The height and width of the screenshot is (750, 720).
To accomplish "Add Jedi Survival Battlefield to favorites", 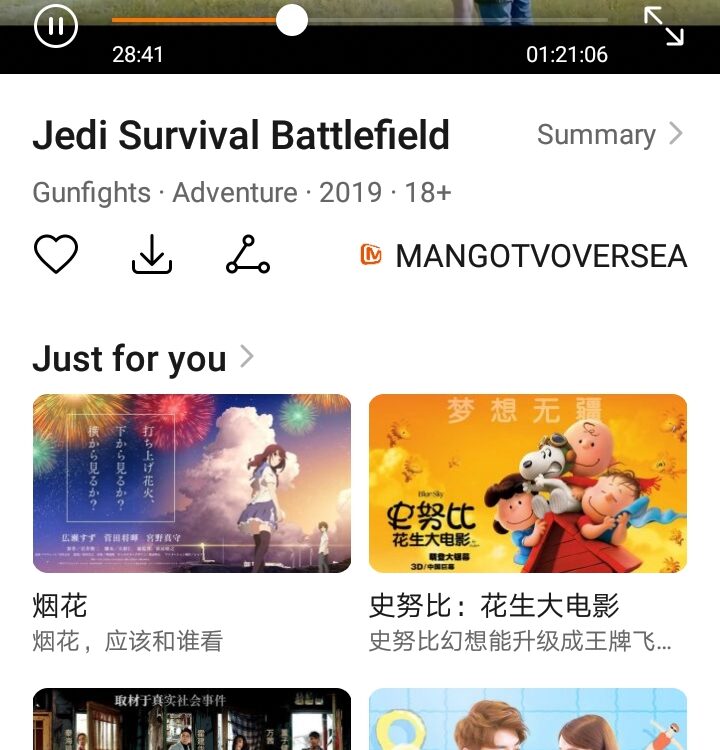I will [56, 255].
